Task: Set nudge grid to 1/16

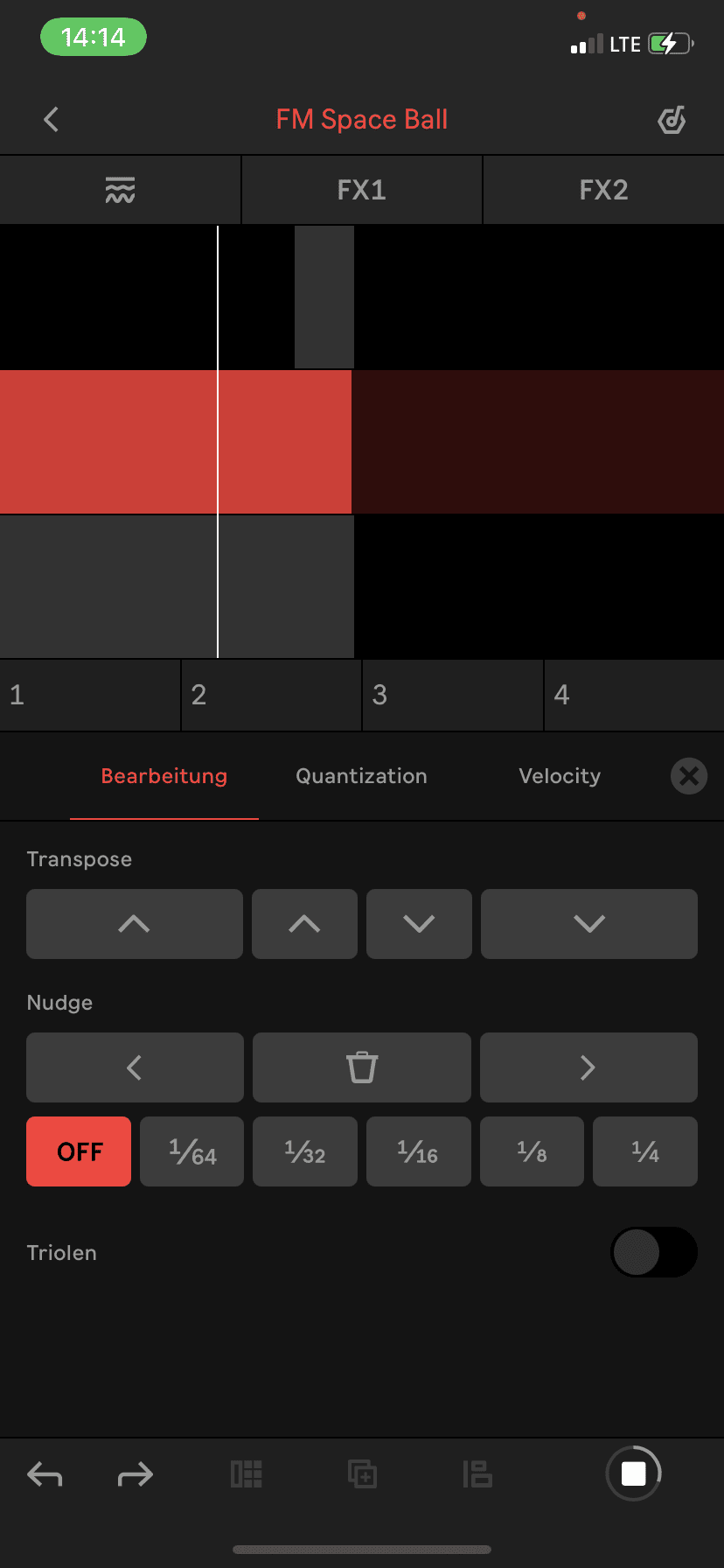Action: 418,1151
